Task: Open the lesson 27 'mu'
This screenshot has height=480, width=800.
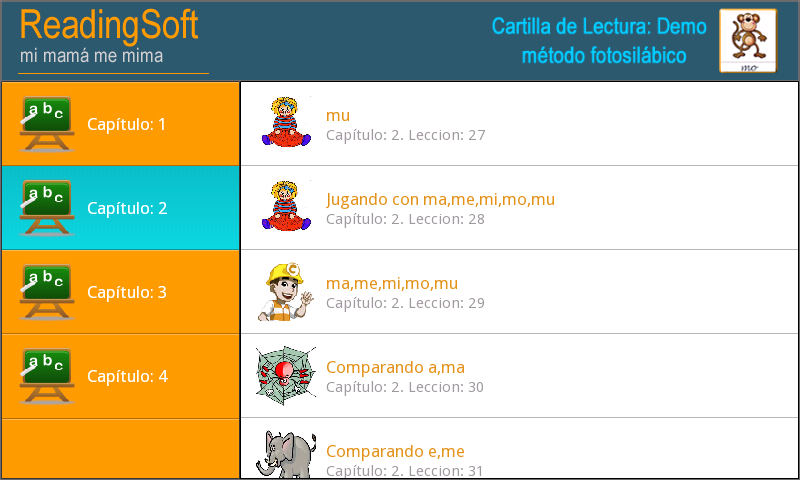Action: pos(518,124)
